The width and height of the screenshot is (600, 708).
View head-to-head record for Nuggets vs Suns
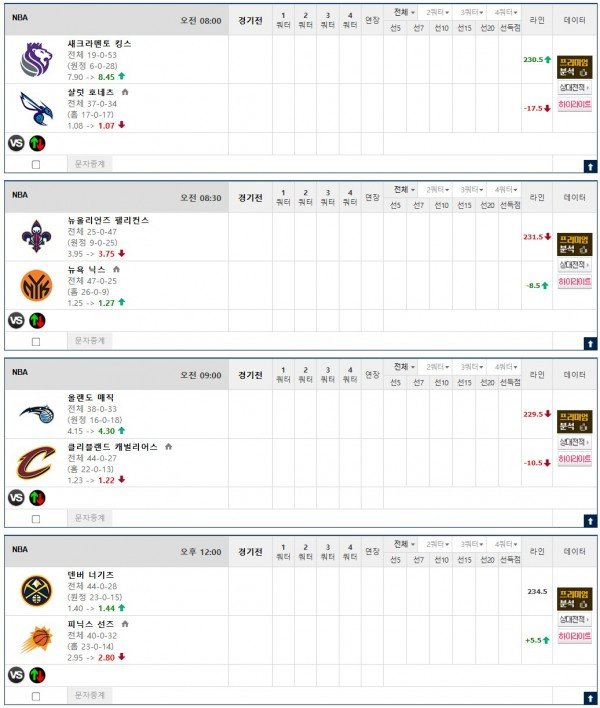click(x=574, y=620)
